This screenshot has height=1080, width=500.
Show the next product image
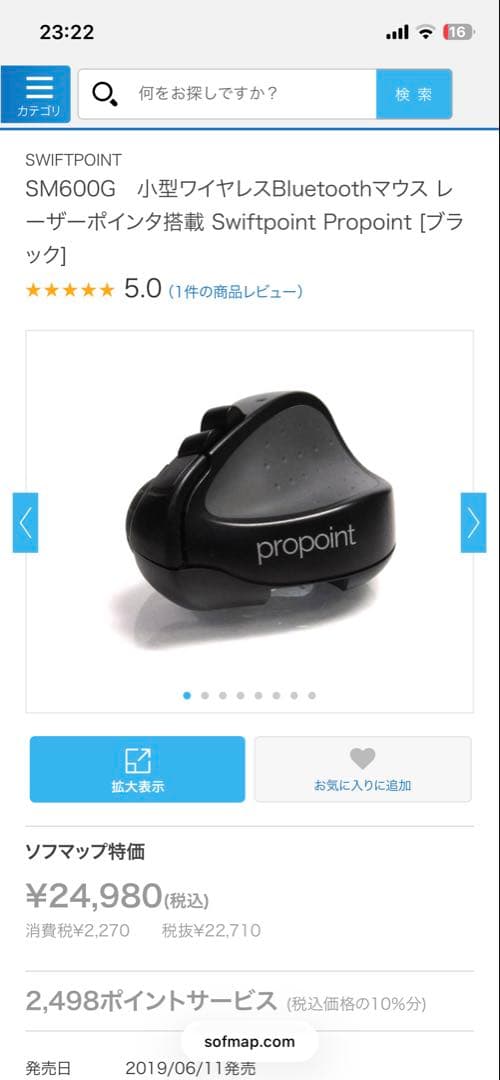[473, 523]
